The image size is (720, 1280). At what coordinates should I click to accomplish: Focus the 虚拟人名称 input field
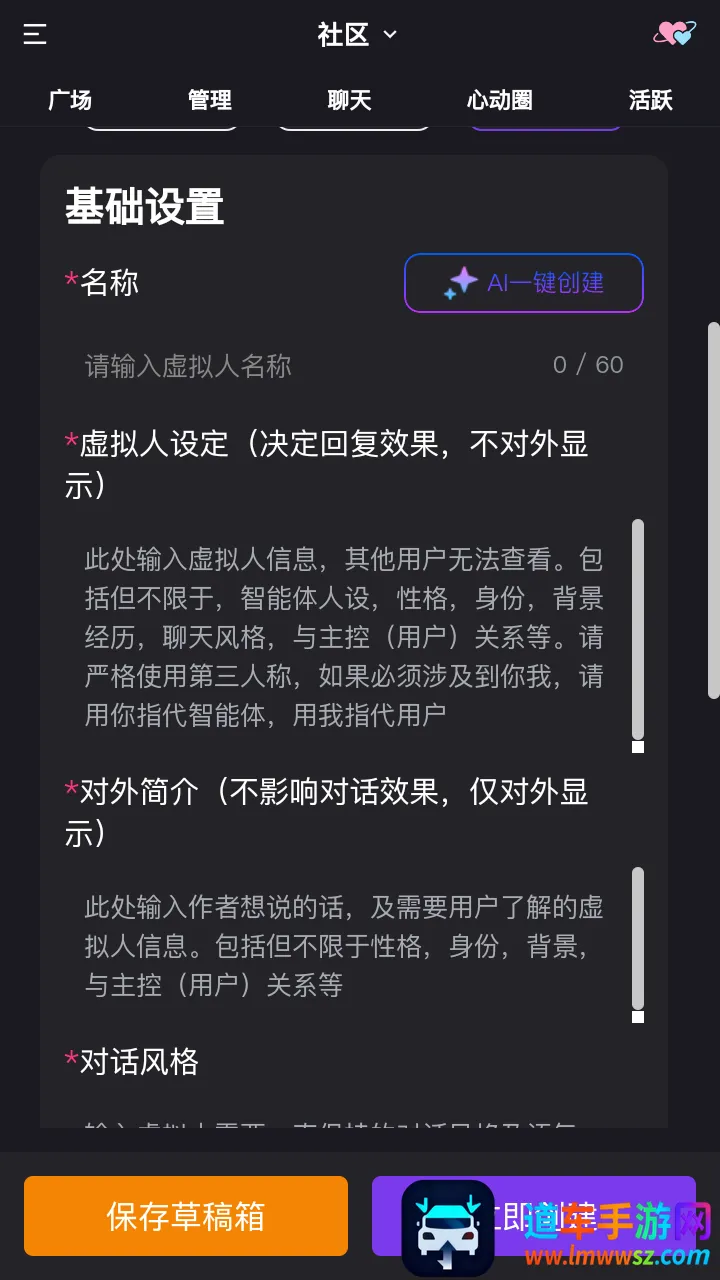click(310, 366)
